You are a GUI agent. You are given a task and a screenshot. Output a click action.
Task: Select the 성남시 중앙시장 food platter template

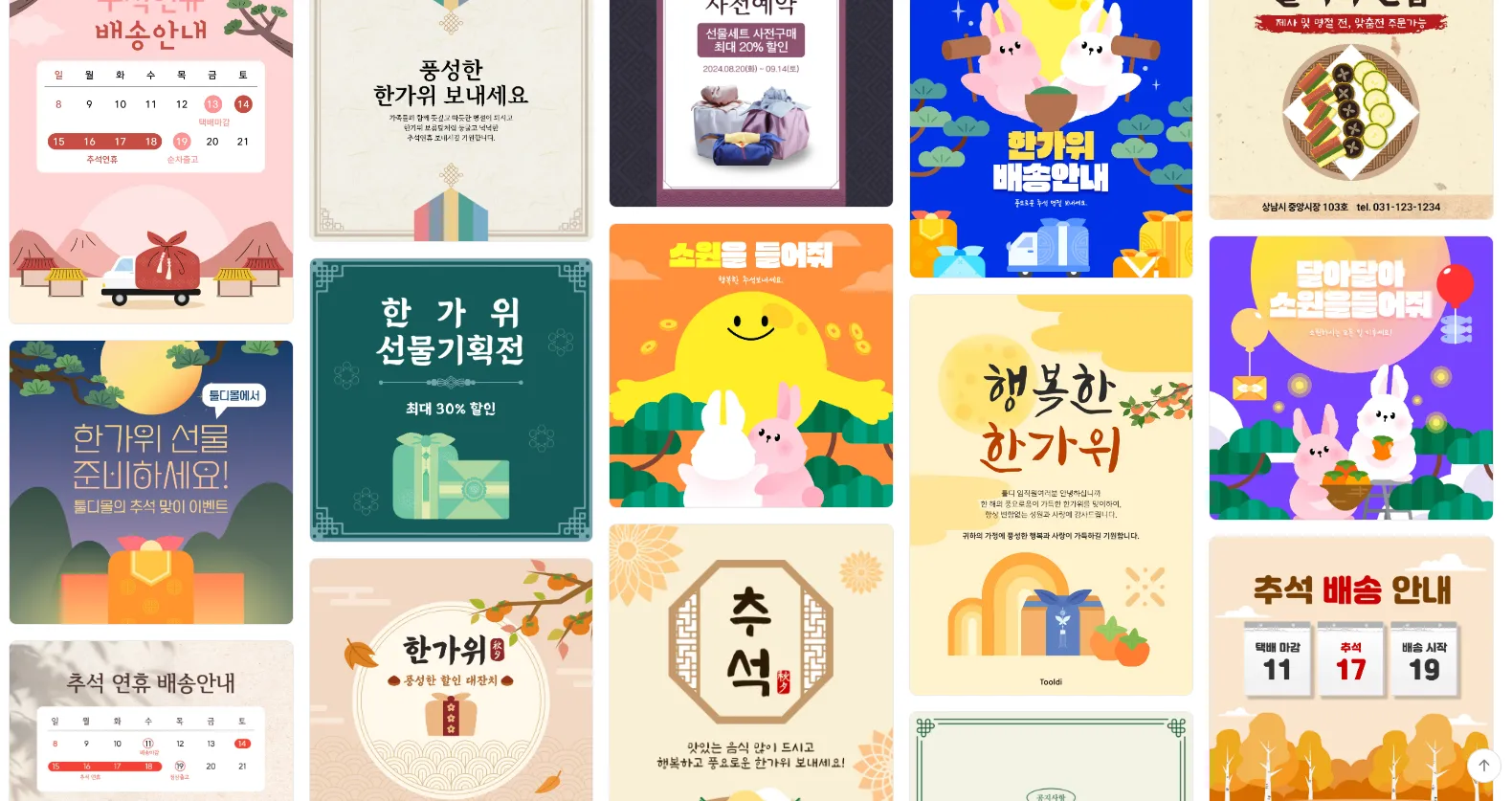pyautogui.click(x=1350, y=109)
